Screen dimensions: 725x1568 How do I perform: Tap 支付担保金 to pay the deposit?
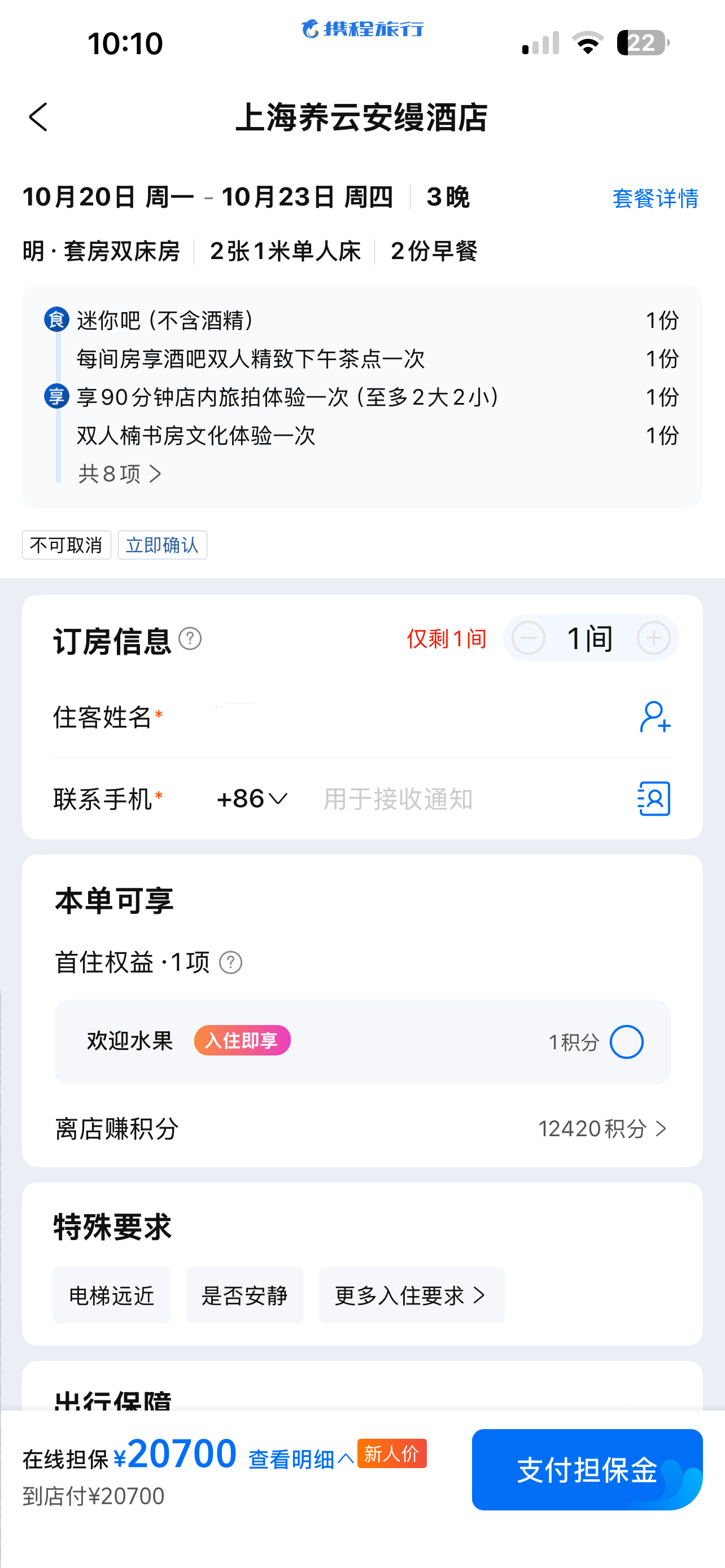point(587,1469)
